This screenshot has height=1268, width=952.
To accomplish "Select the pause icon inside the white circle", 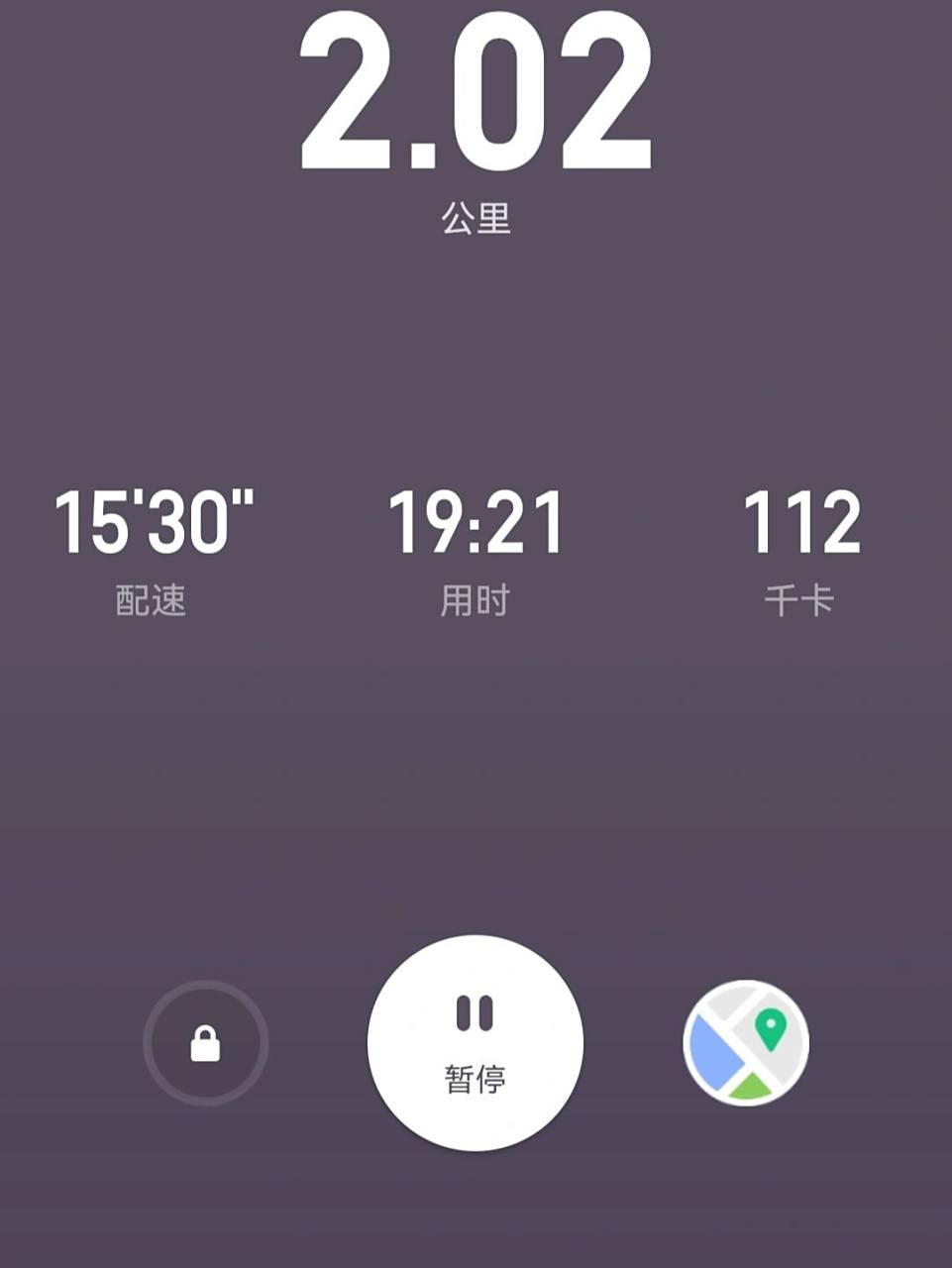I will (476, 1012).
